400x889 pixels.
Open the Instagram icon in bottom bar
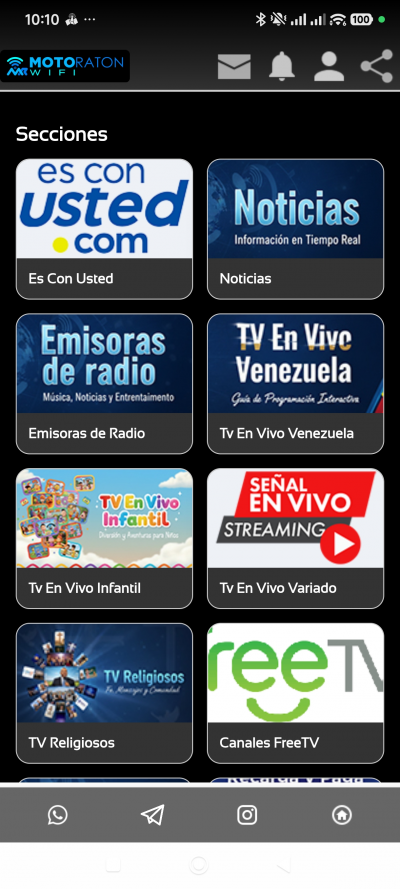[x=247, y=815]
